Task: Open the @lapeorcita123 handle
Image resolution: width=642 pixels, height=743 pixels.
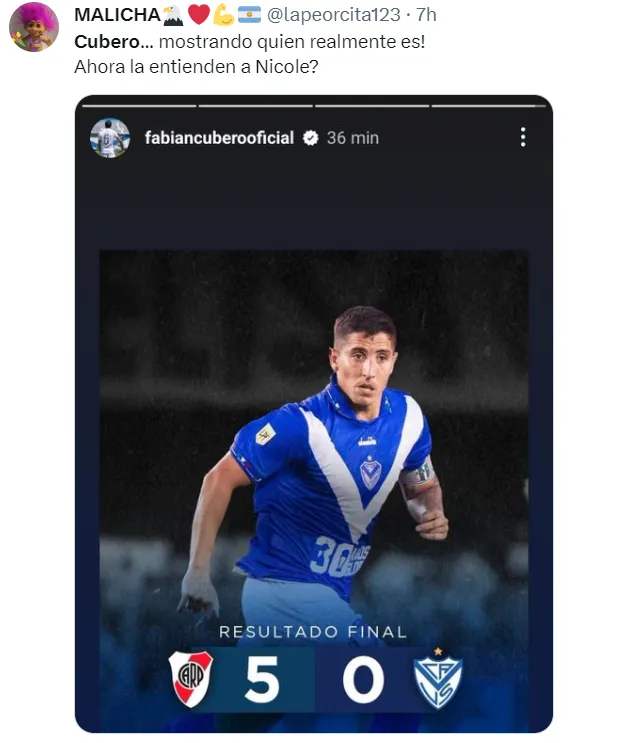Action: [336, 15]
